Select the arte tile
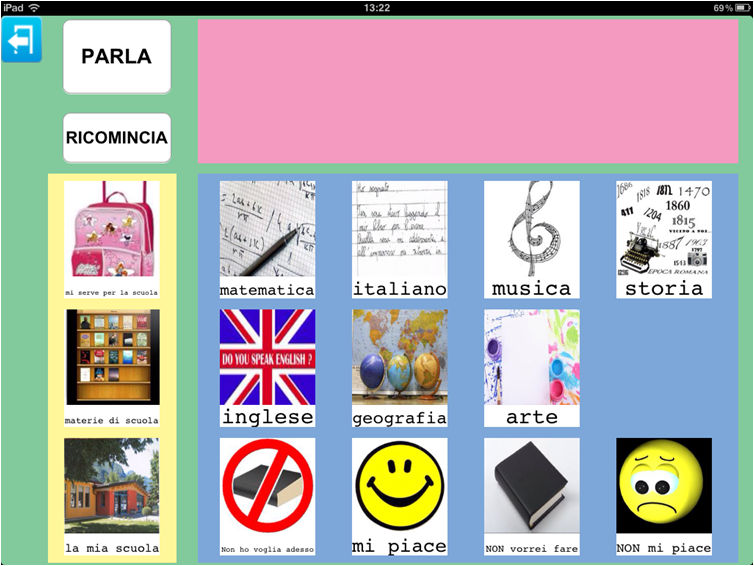The width and height of the screenshot is (754, 566). 531,367
